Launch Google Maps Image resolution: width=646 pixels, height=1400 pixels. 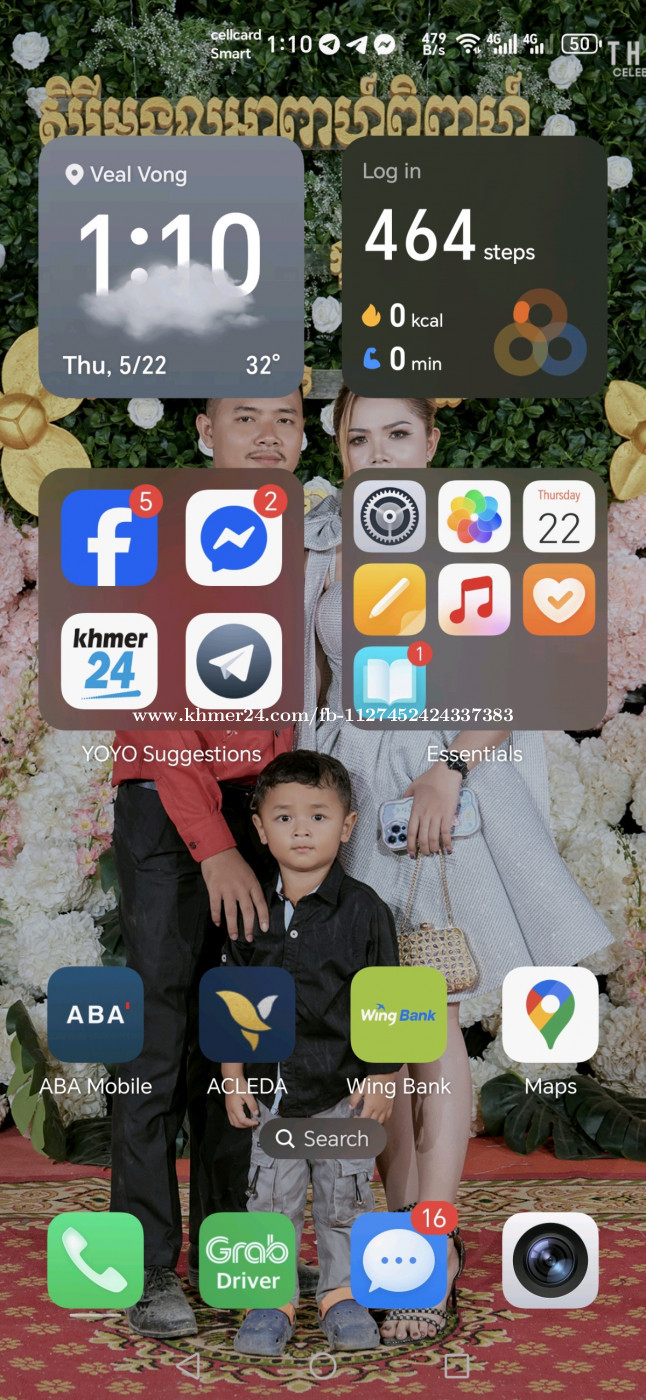tap(550, 1014)
